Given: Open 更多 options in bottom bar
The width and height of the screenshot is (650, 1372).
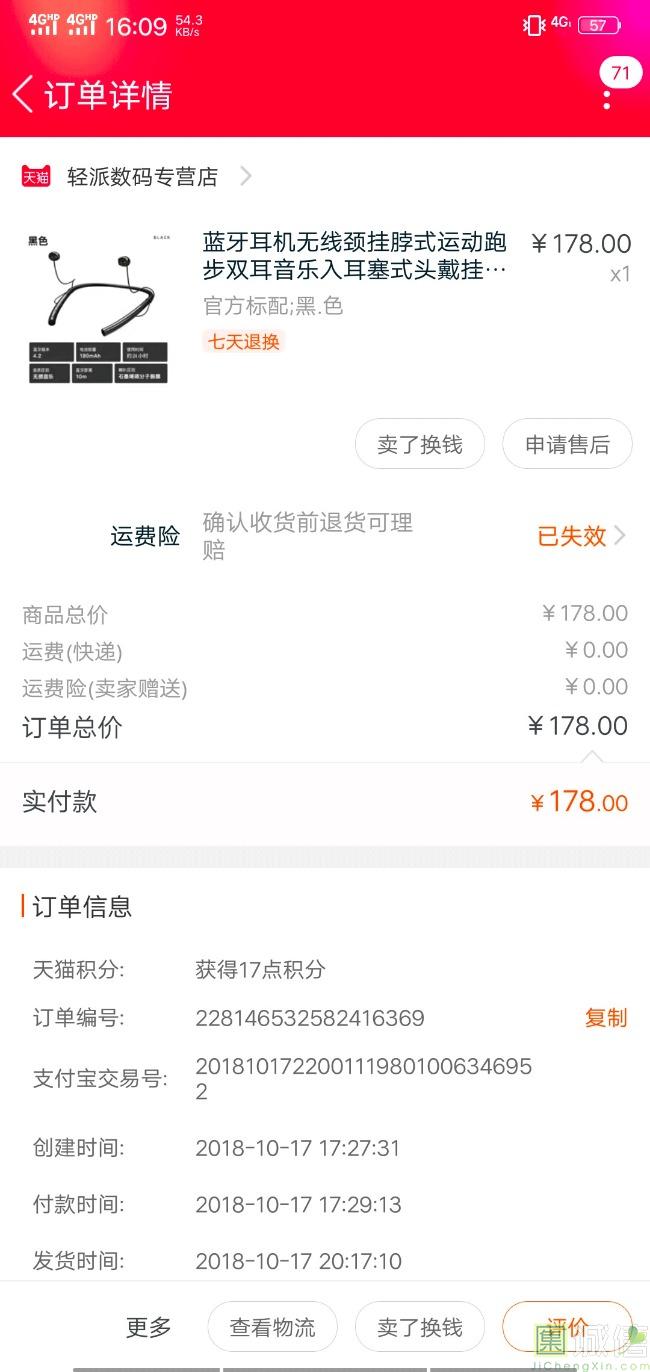Looking at the screenshot, I should (149, 1327).
